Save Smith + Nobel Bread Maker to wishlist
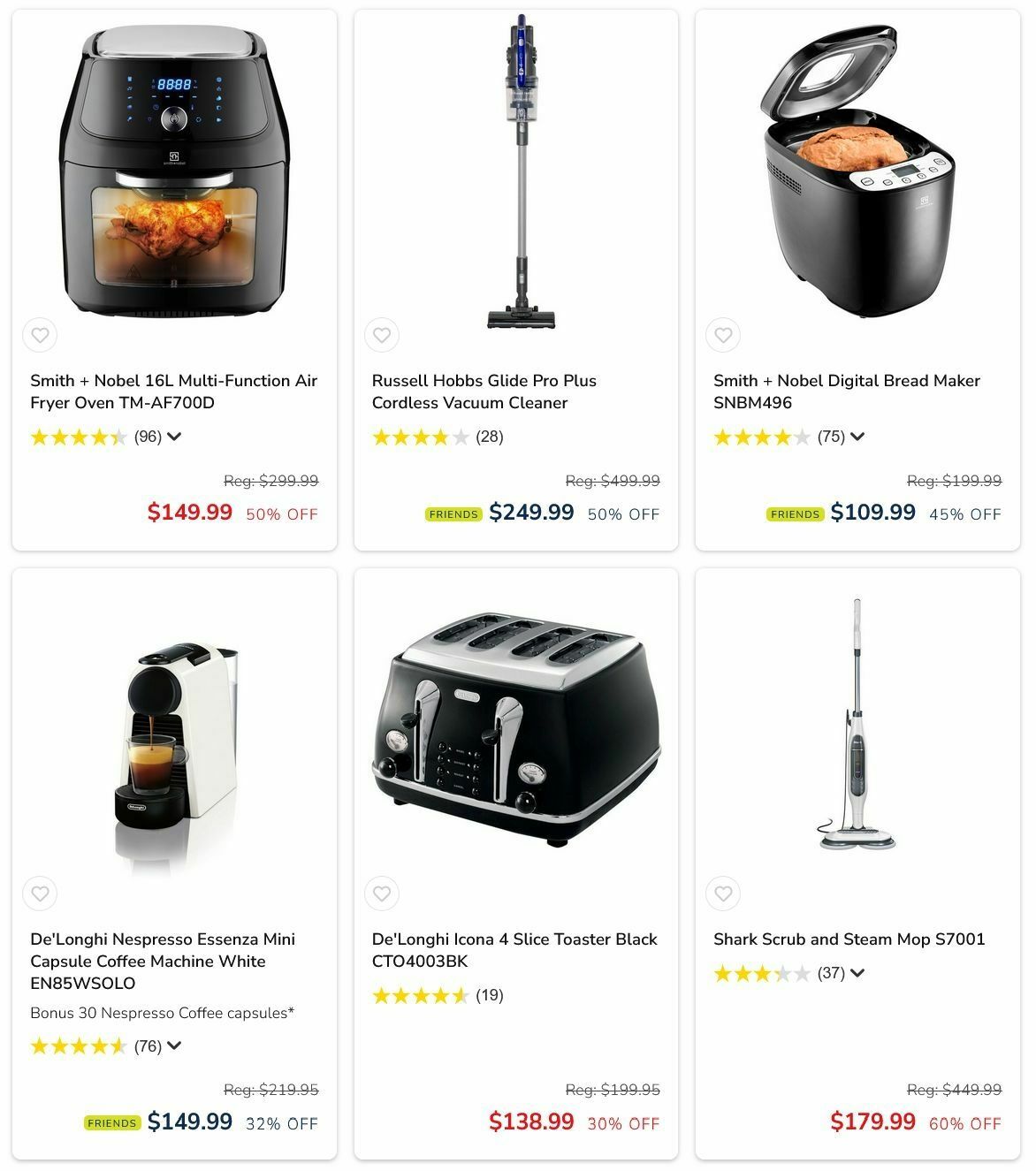This screenshot has width=1036, height=1171. pyautogui.click(x=723, y=336)
